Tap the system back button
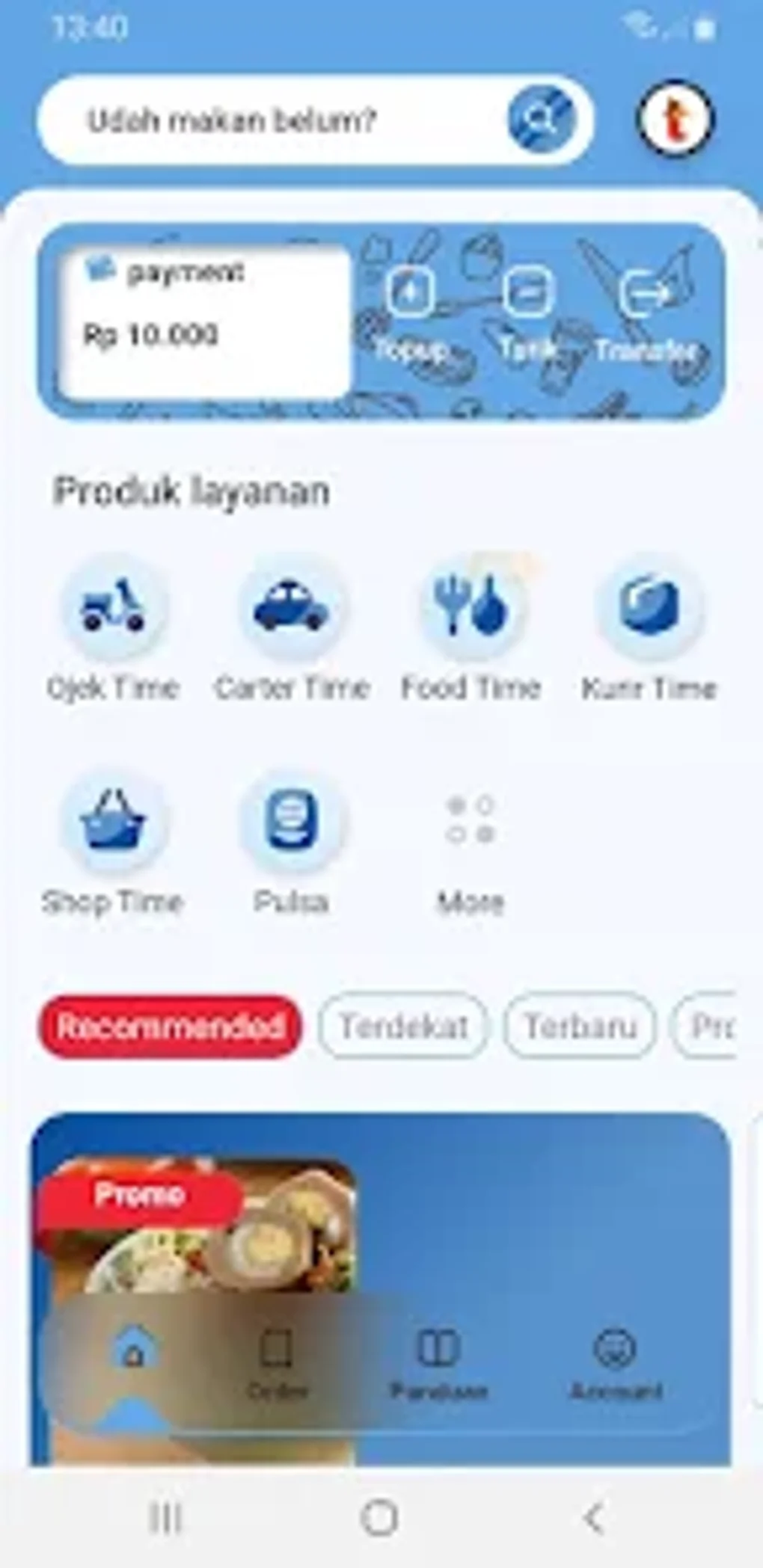763x1568 pixels. click(593, 1518)
